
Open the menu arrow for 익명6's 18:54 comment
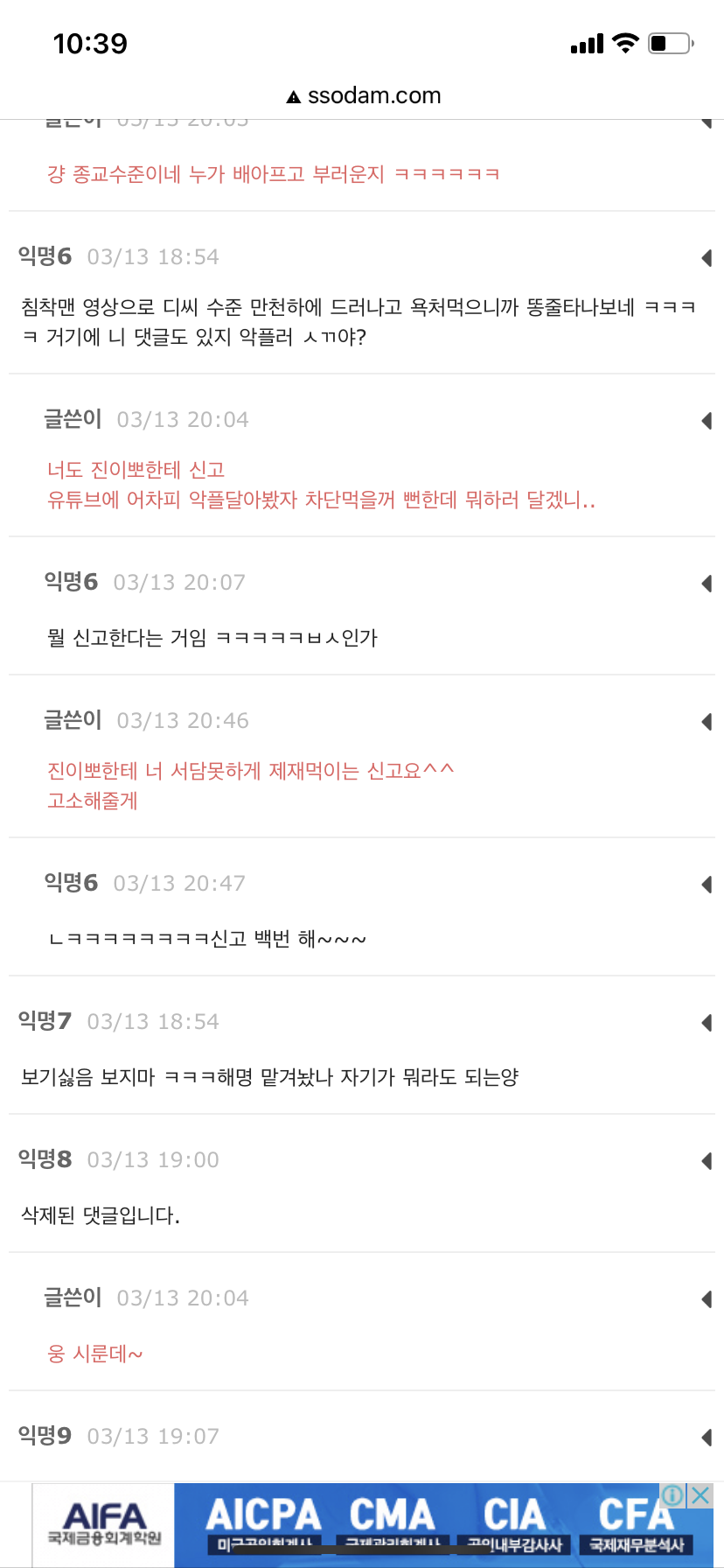pos(707,257)
